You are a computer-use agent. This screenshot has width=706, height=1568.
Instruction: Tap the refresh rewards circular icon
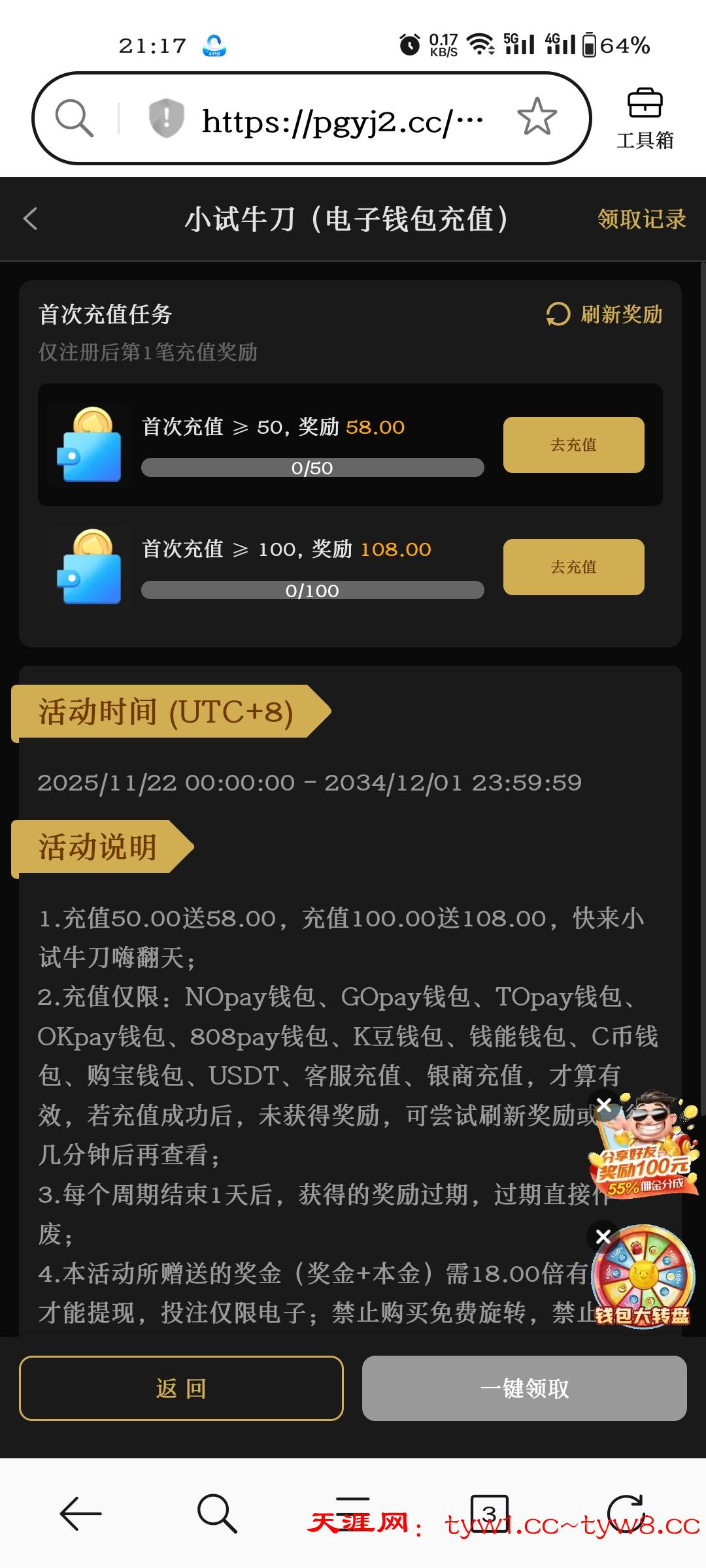(558, 314)
